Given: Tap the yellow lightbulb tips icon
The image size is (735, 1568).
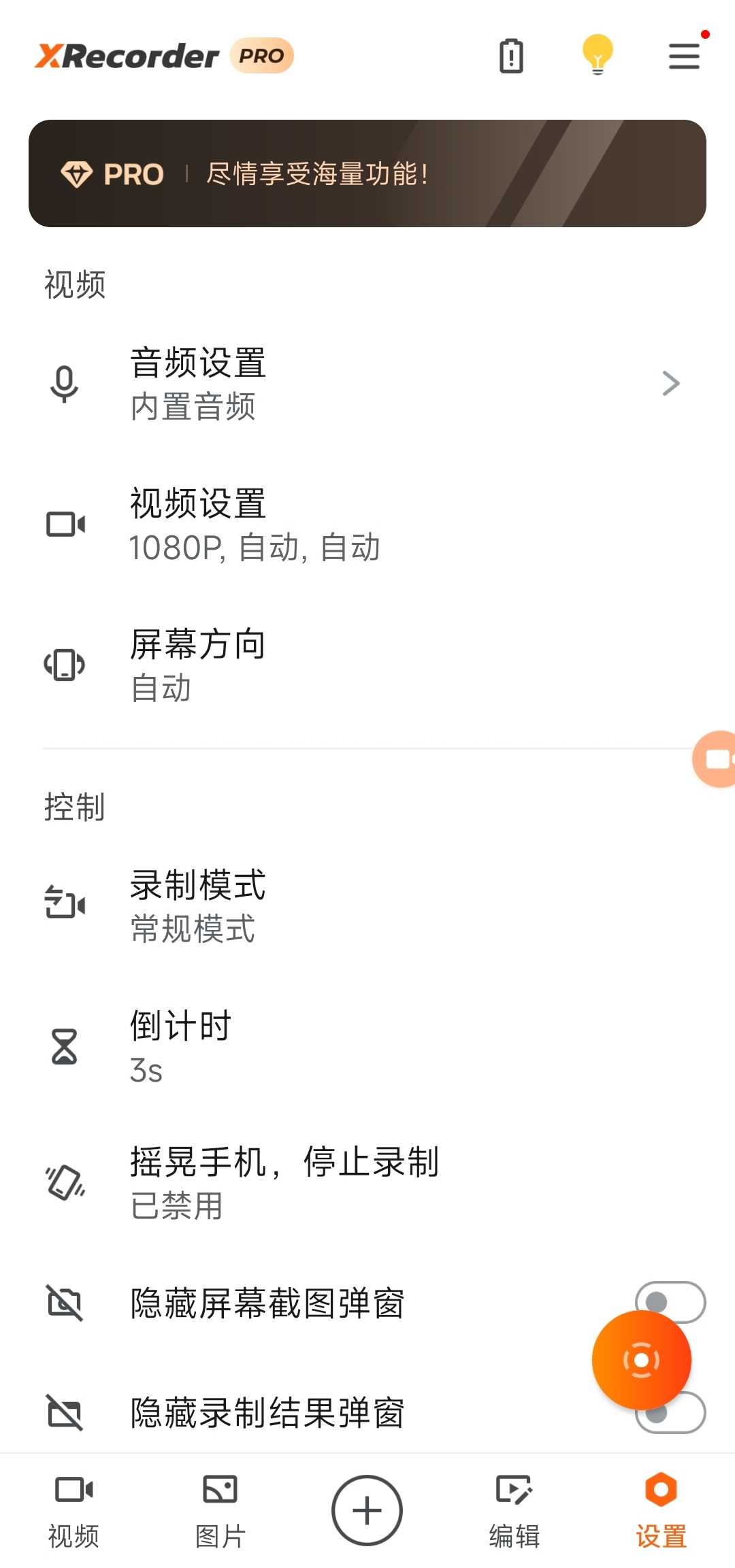Looking at the screenshot, I should click(x=598, y=54).
